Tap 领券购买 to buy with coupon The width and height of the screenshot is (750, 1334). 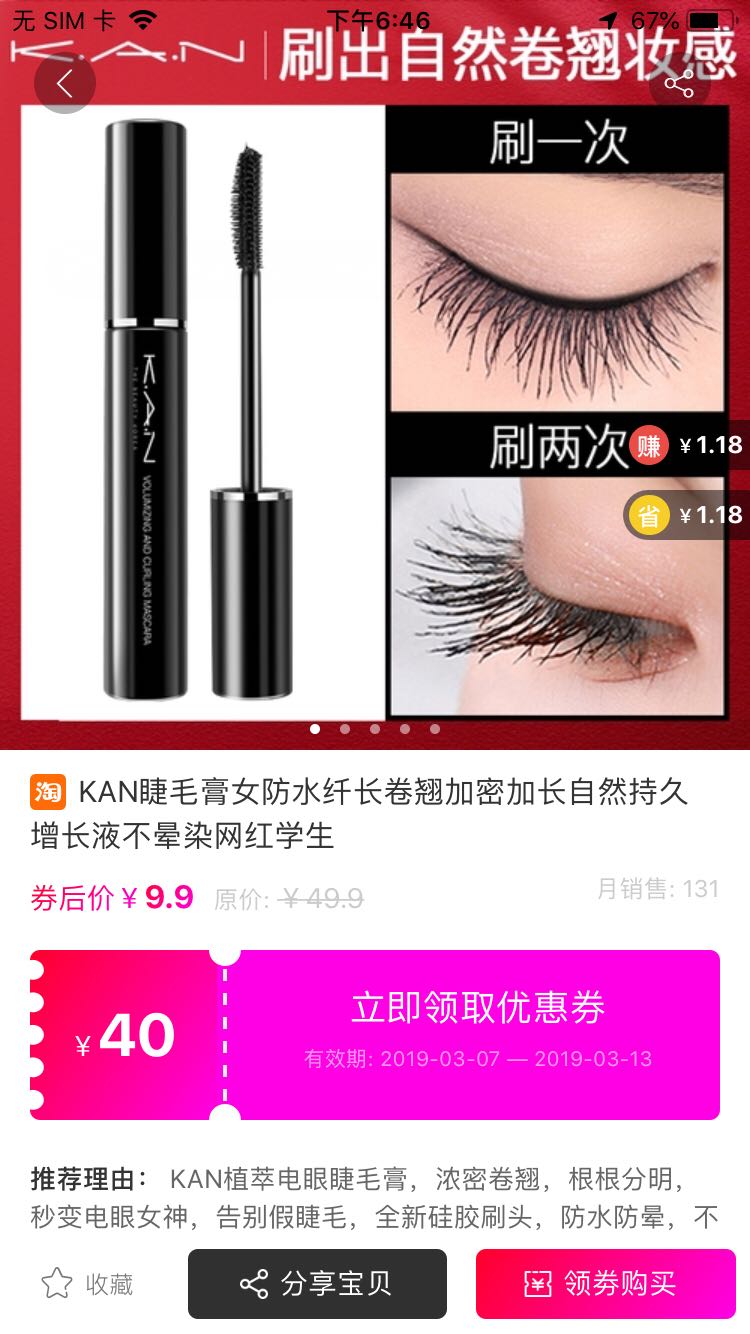[605, 1284]
